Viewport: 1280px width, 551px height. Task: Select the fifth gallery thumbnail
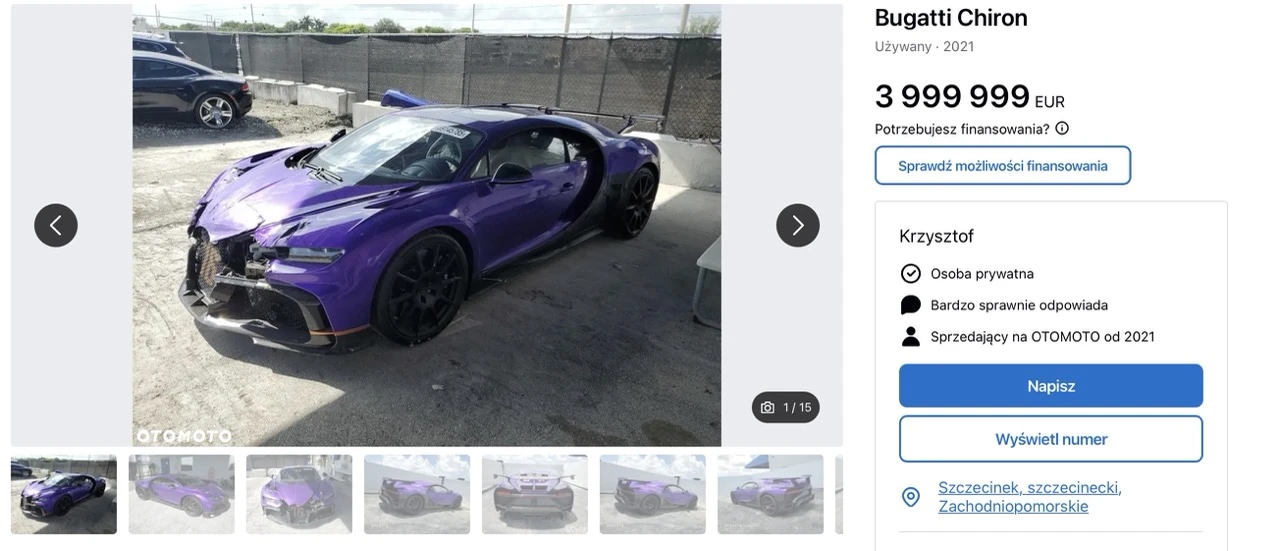(x=535, y=494)
